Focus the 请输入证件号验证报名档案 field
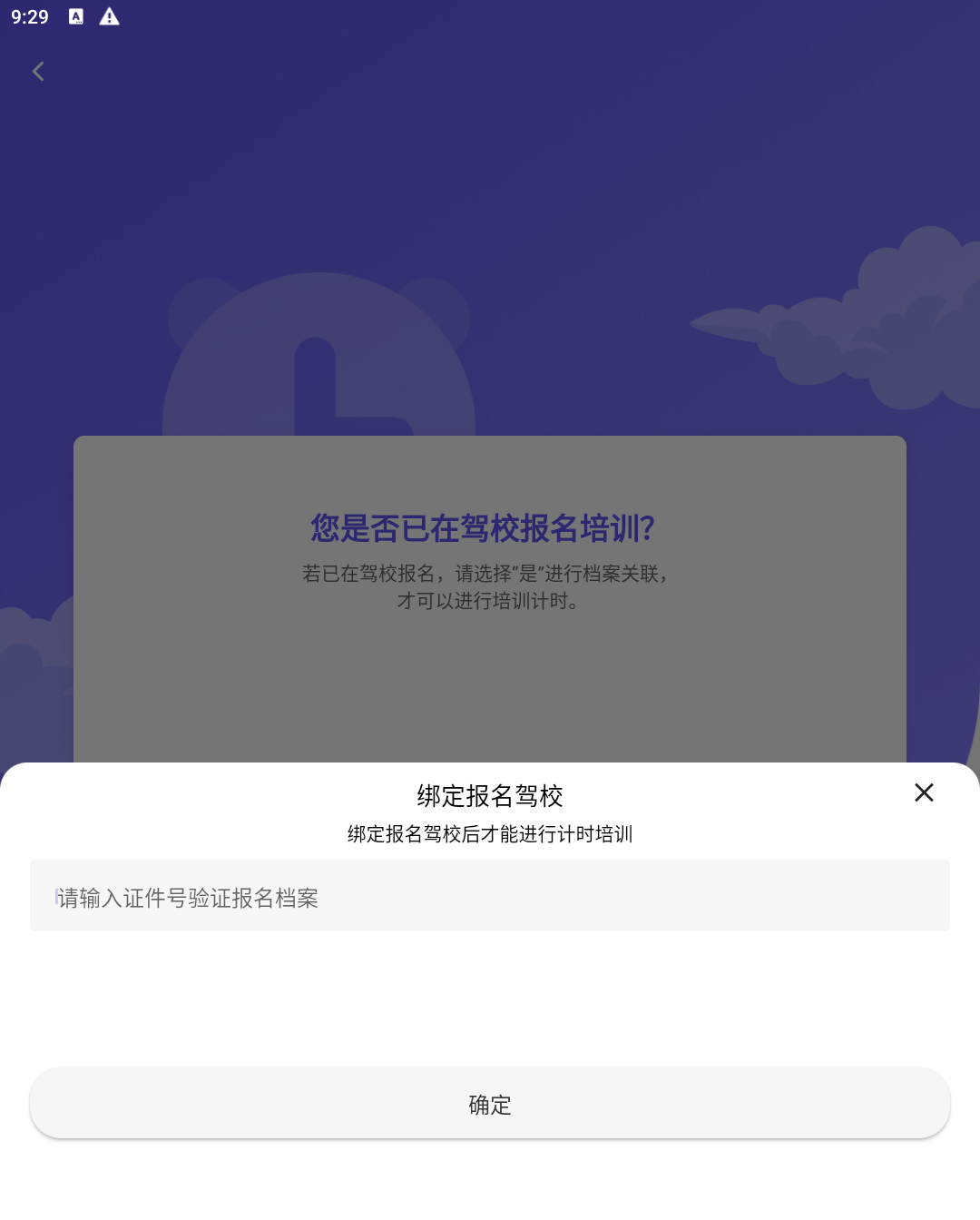 click(490, 897)
